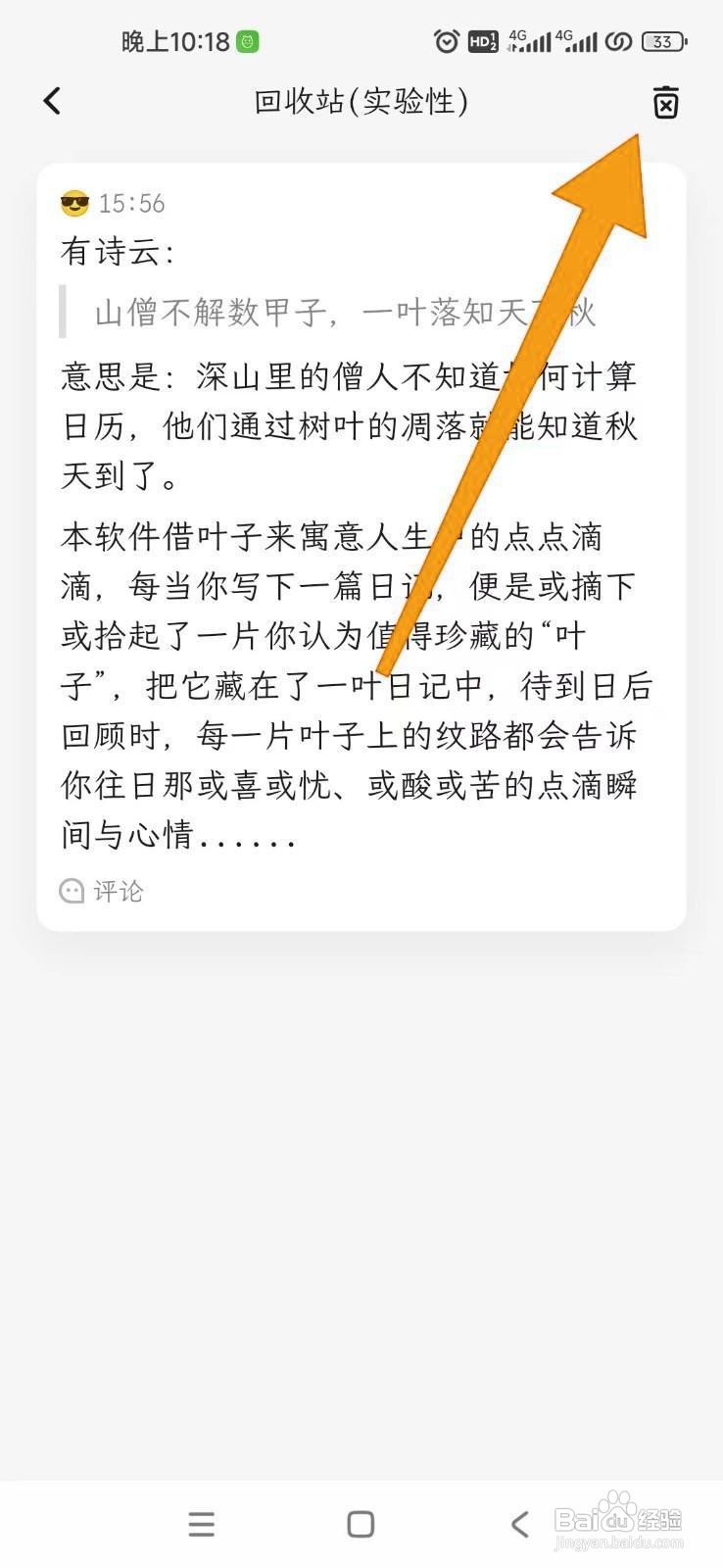Tap the 晚上10:18 clock display
This screenshot has width=723, height=1568.
click(x=176, y=41)
